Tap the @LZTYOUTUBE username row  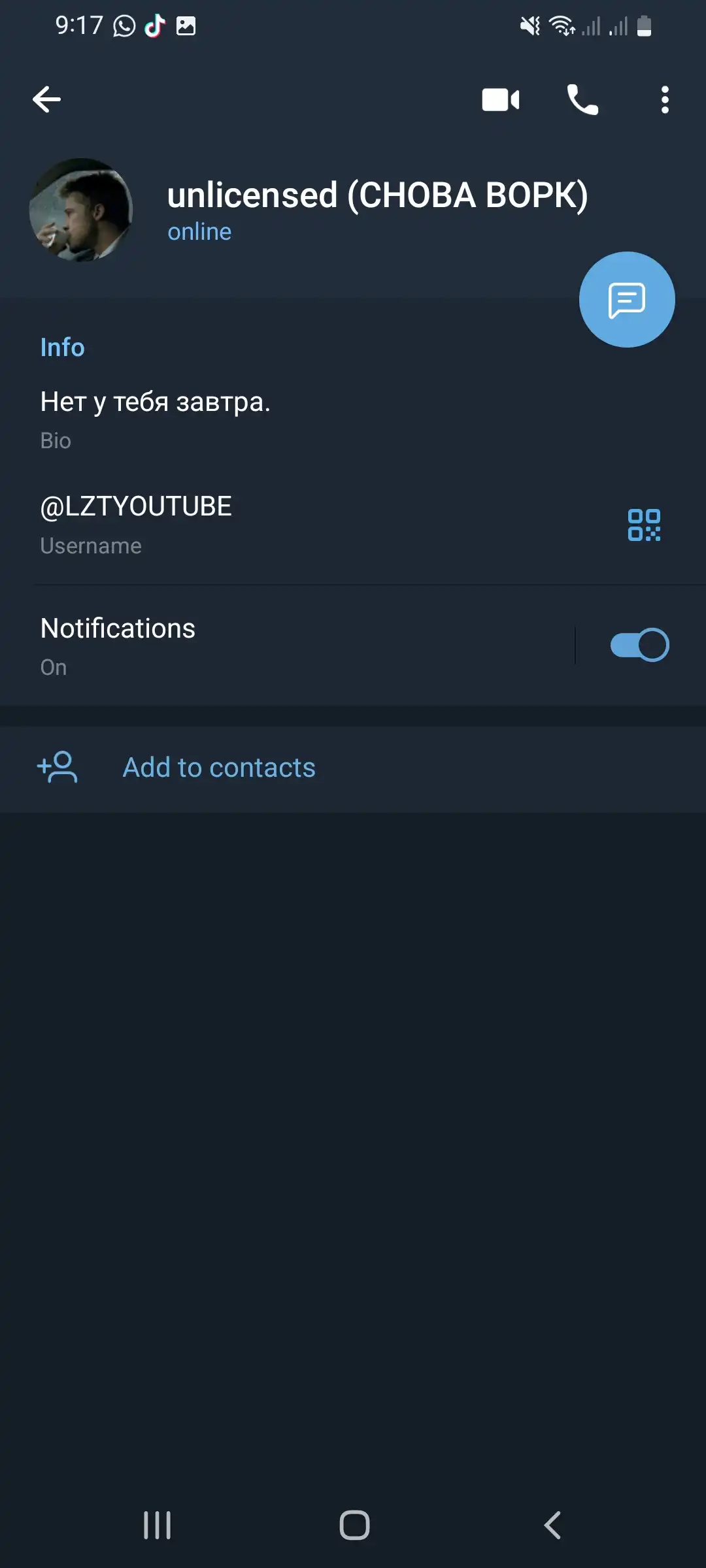[353, 525]
